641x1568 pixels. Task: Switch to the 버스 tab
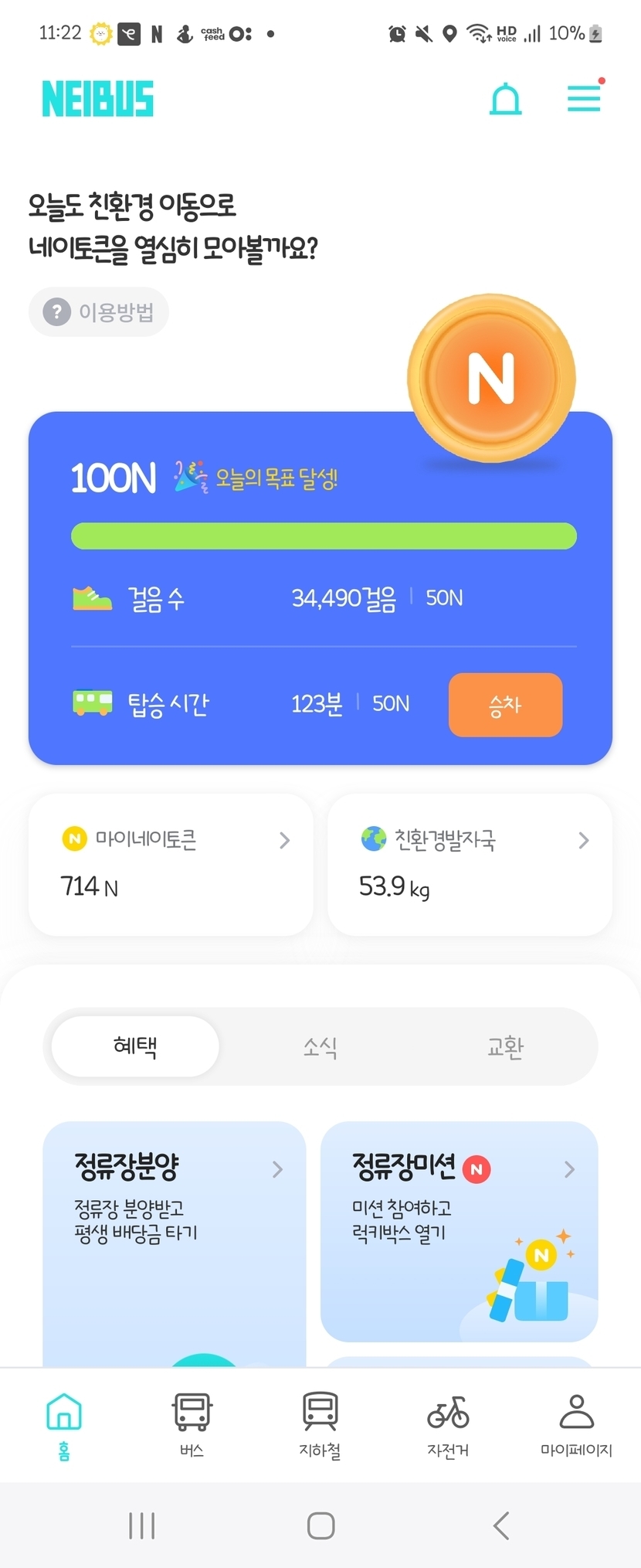[x=192, y=1425]
